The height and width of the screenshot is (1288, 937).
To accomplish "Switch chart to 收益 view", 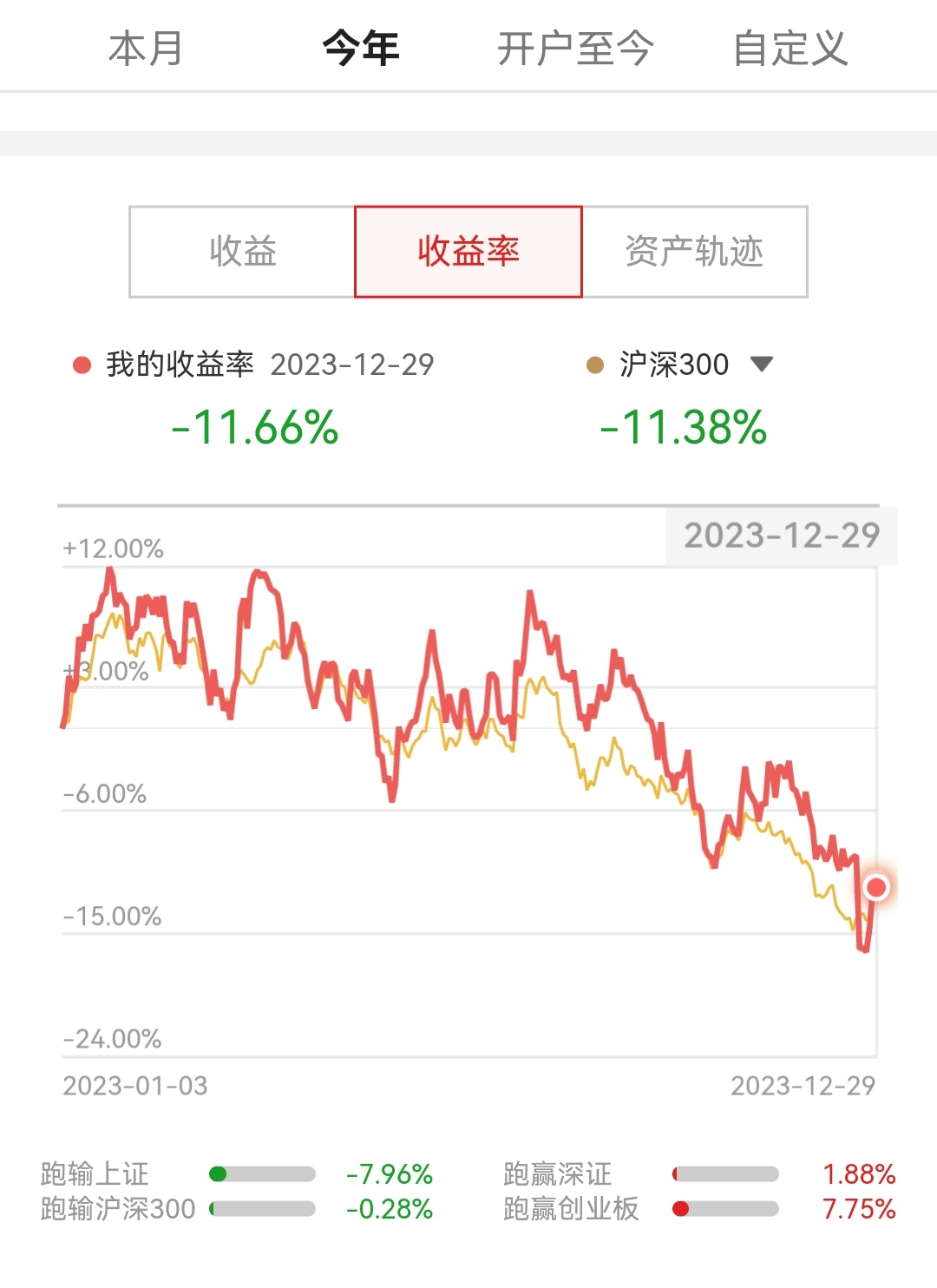I will (242, 252).
